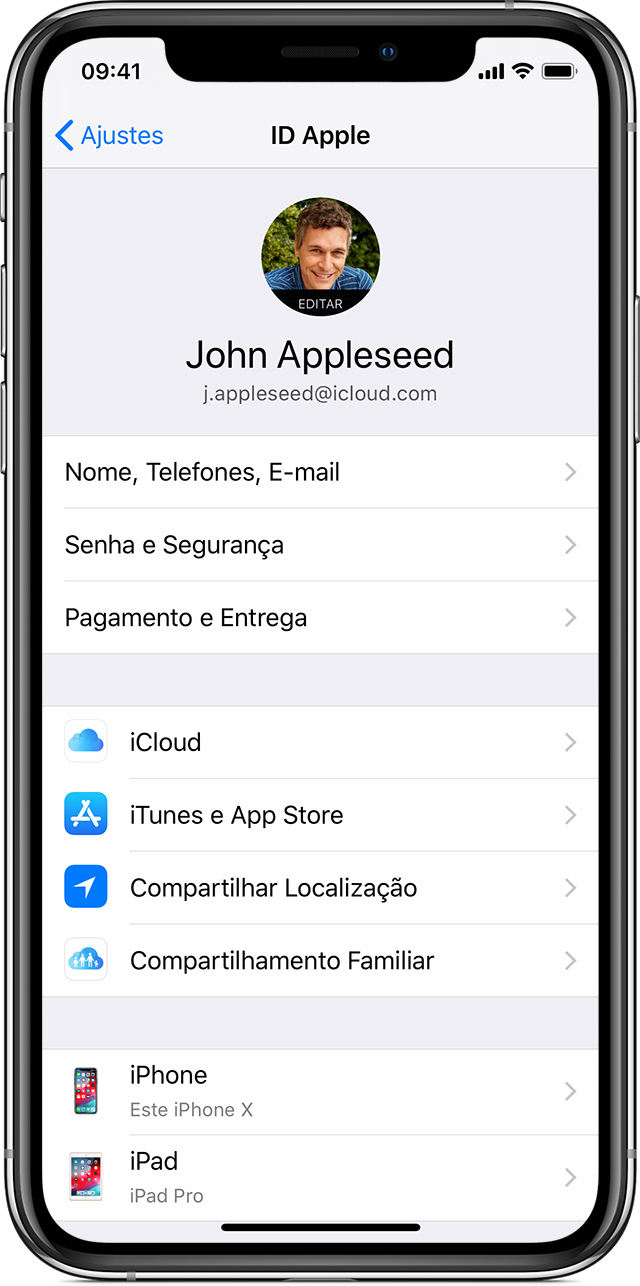Select Compartilhar Localização
Image resolution: width=640 pixels, height=1286 pixels.
(x=320, y=888)
